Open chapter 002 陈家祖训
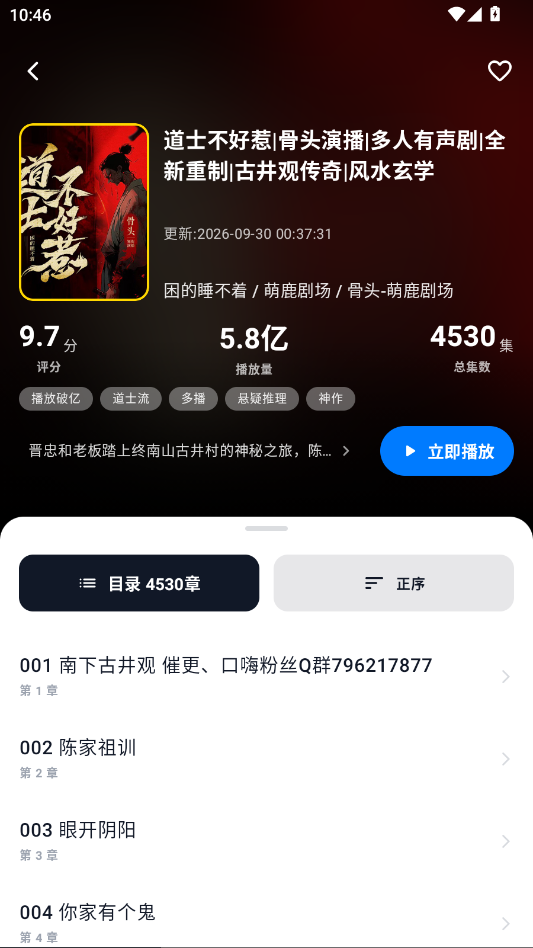Screen dimensions: 533x948 (x=266, y=759)
